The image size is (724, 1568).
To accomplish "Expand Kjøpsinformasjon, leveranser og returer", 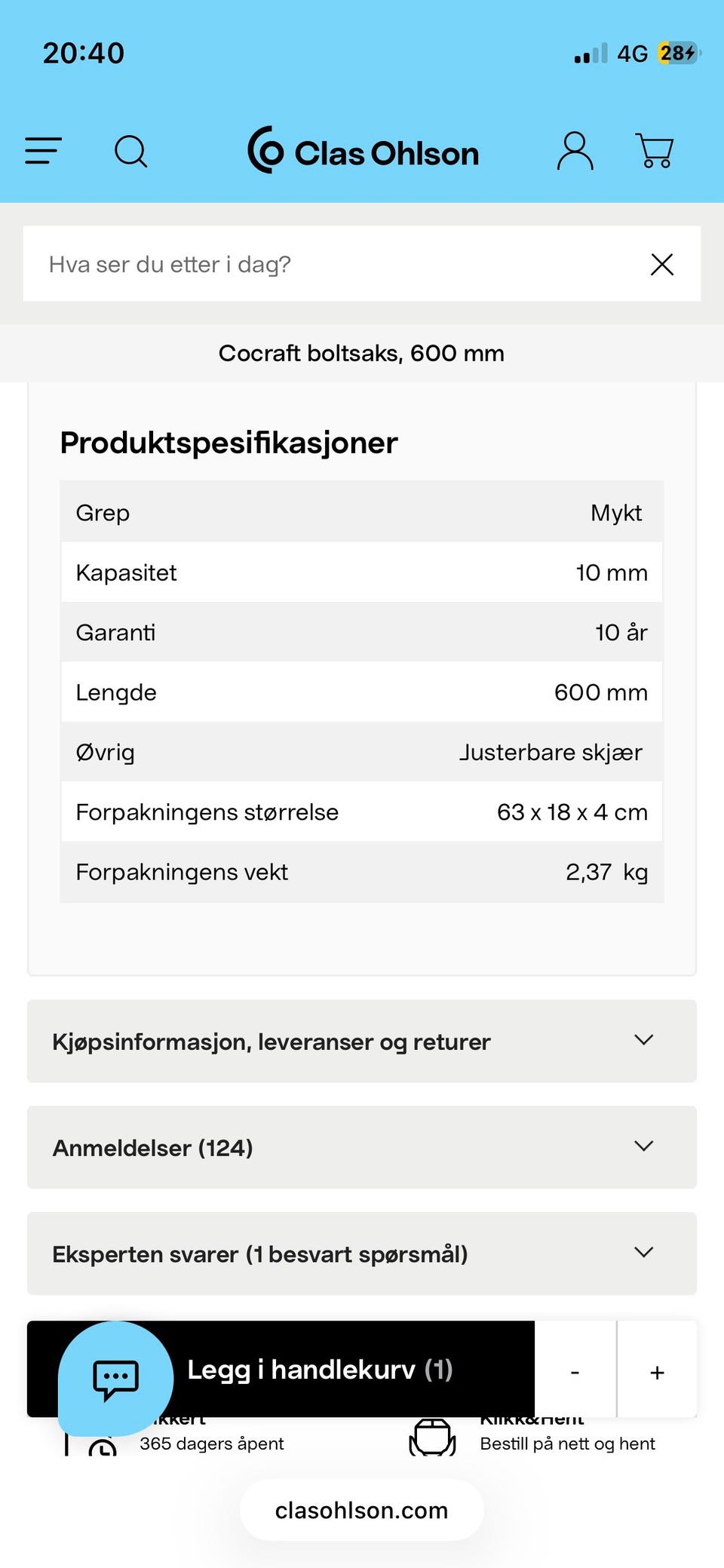I will coord(362,1042).
